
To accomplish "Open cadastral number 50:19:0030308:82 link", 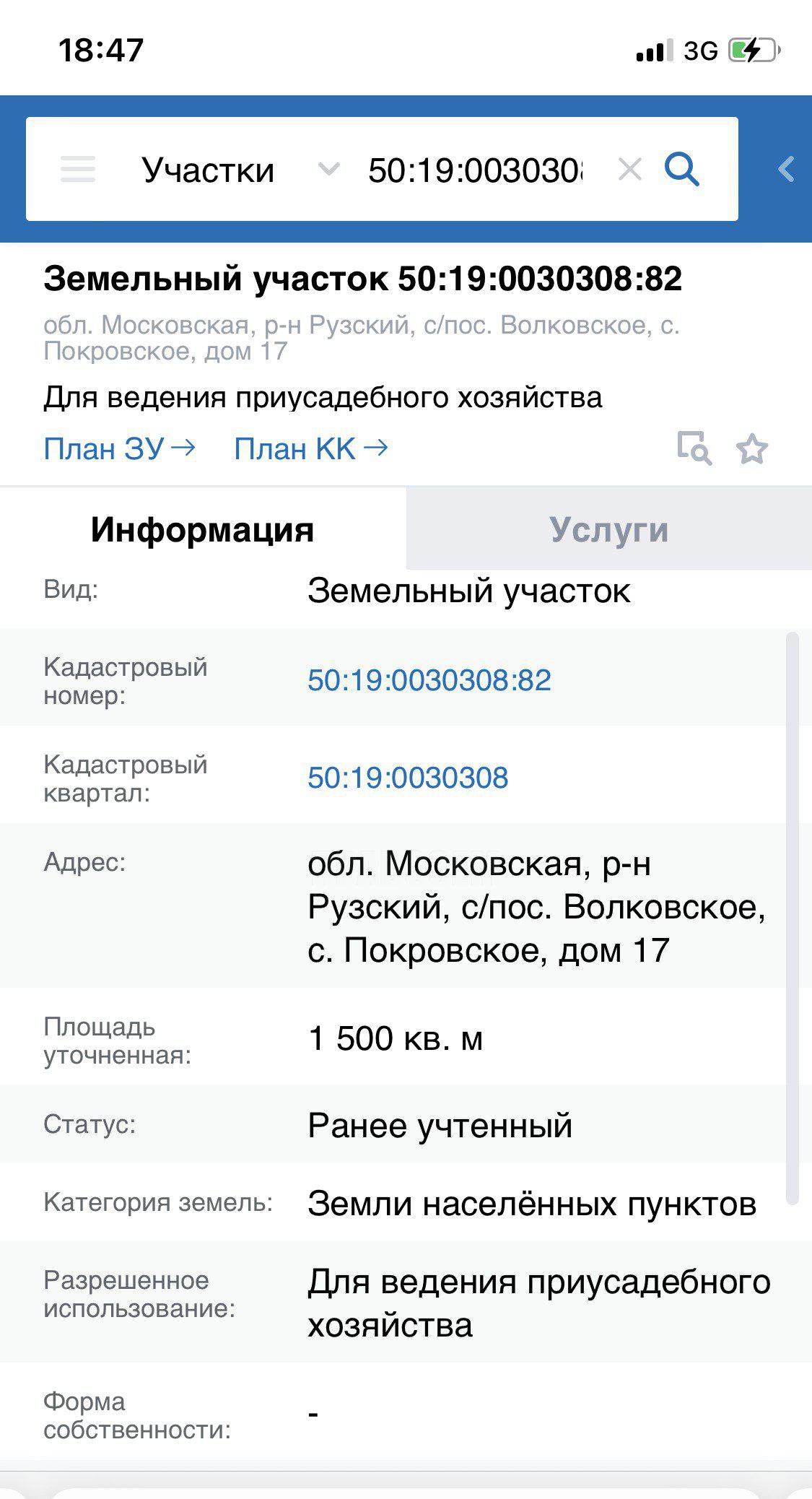I will [429, 680].
